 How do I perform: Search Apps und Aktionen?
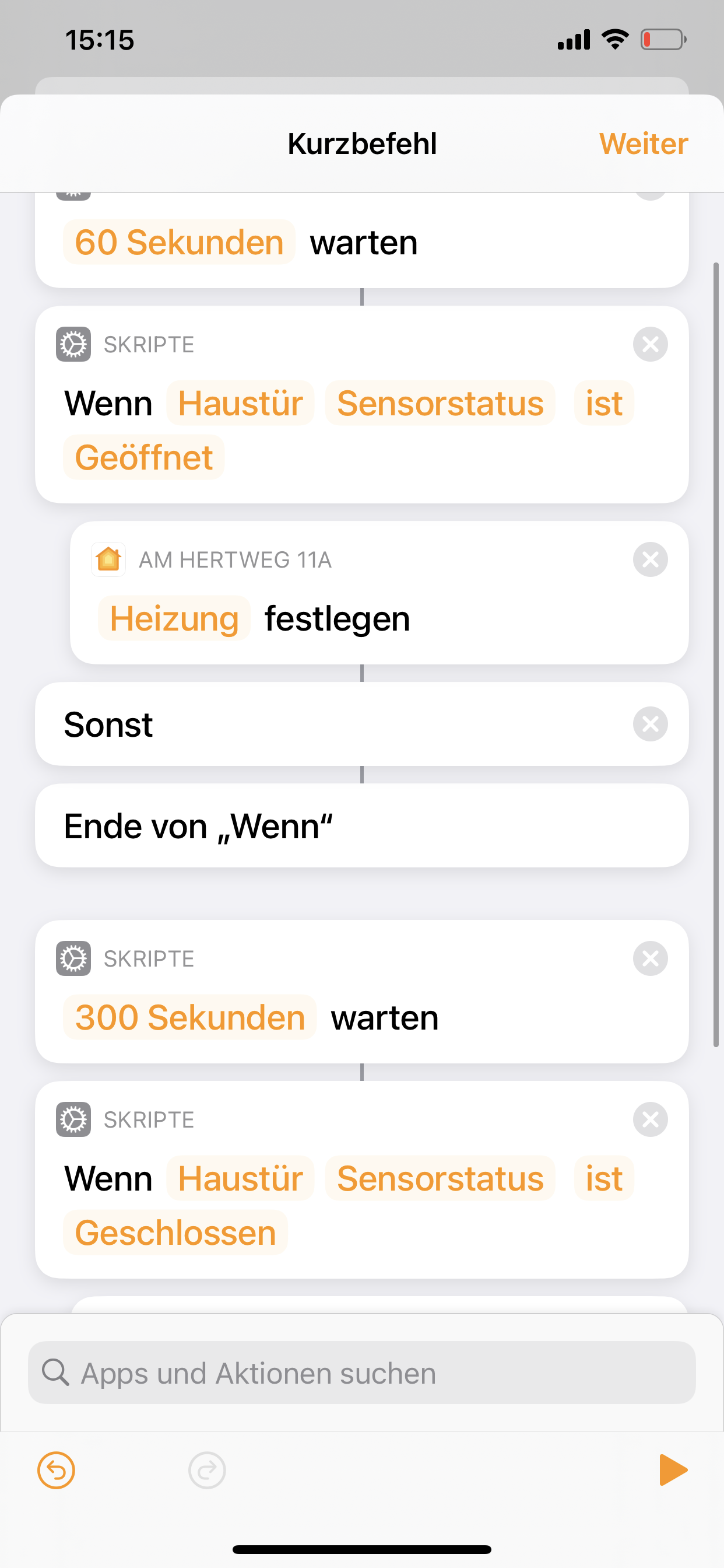pos(361,1373)
